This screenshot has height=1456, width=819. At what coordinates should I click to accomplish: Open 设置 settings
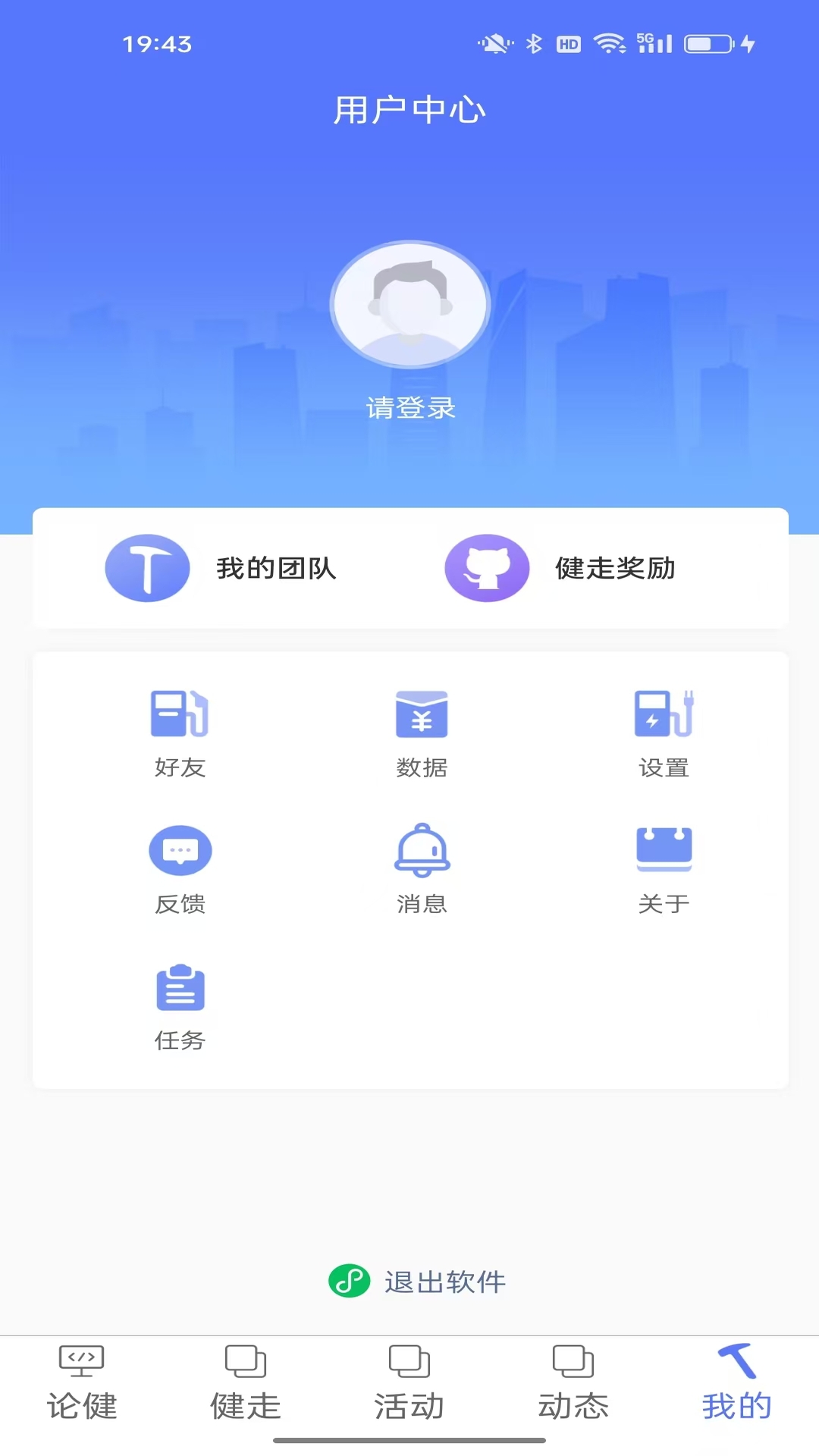pyautogui.click(x=664, y=733)
